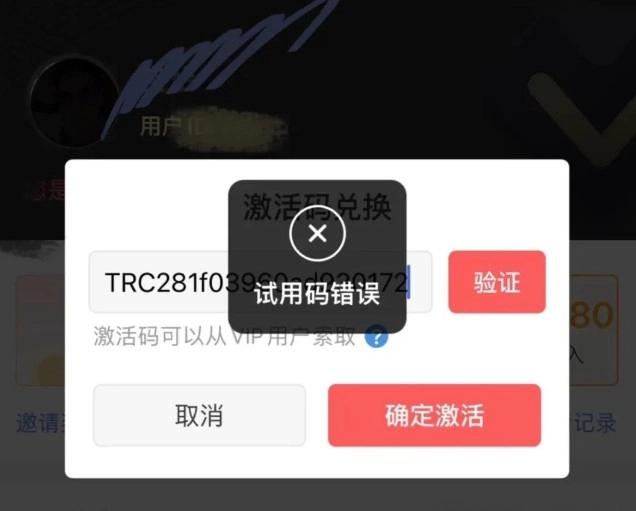636x511 pixels.
Task: Focus the activation code input field
Action: [160, 283]
